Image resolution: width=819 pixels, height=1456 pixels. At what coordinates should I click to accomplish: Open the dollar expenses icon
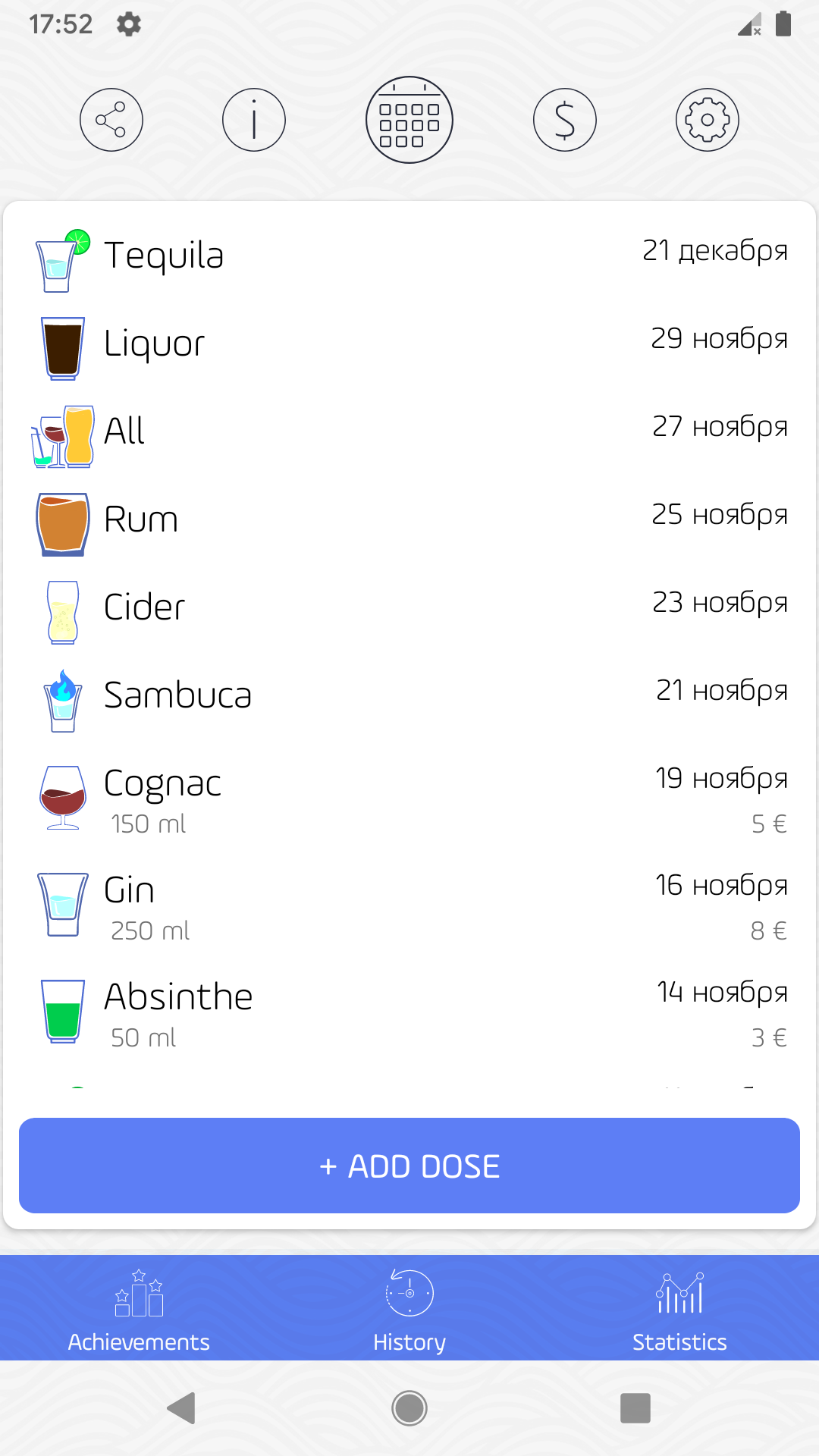point(563,119)
